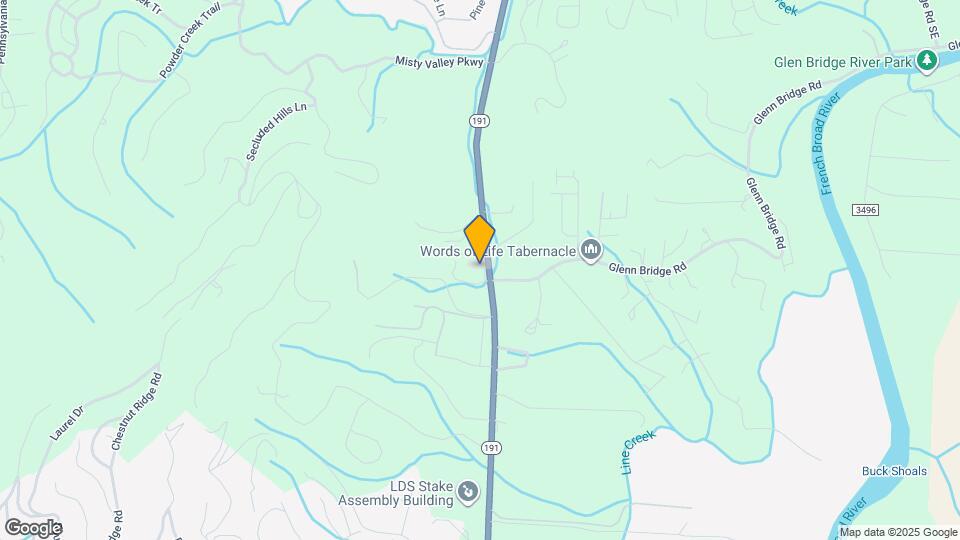Tap the orange location marker

pyautogui.click(x=480, y=239)
